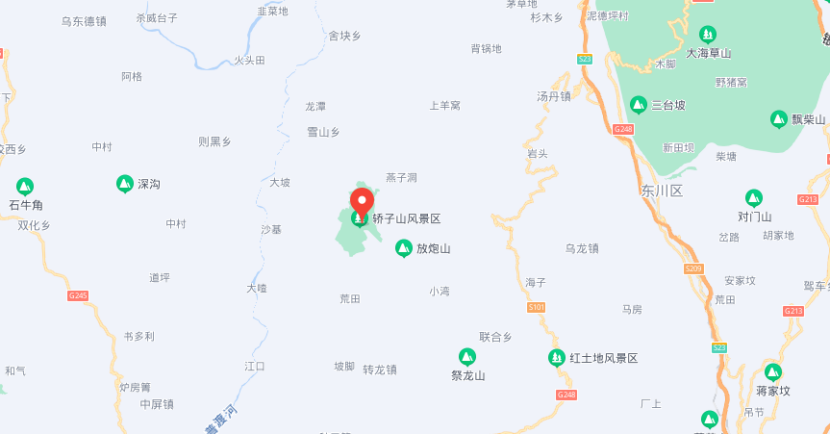The height and width of the screenshot is (434, 830).
Task: Open the 红土地风景区 scenic spot marker
Action: [x=557, y=357]
